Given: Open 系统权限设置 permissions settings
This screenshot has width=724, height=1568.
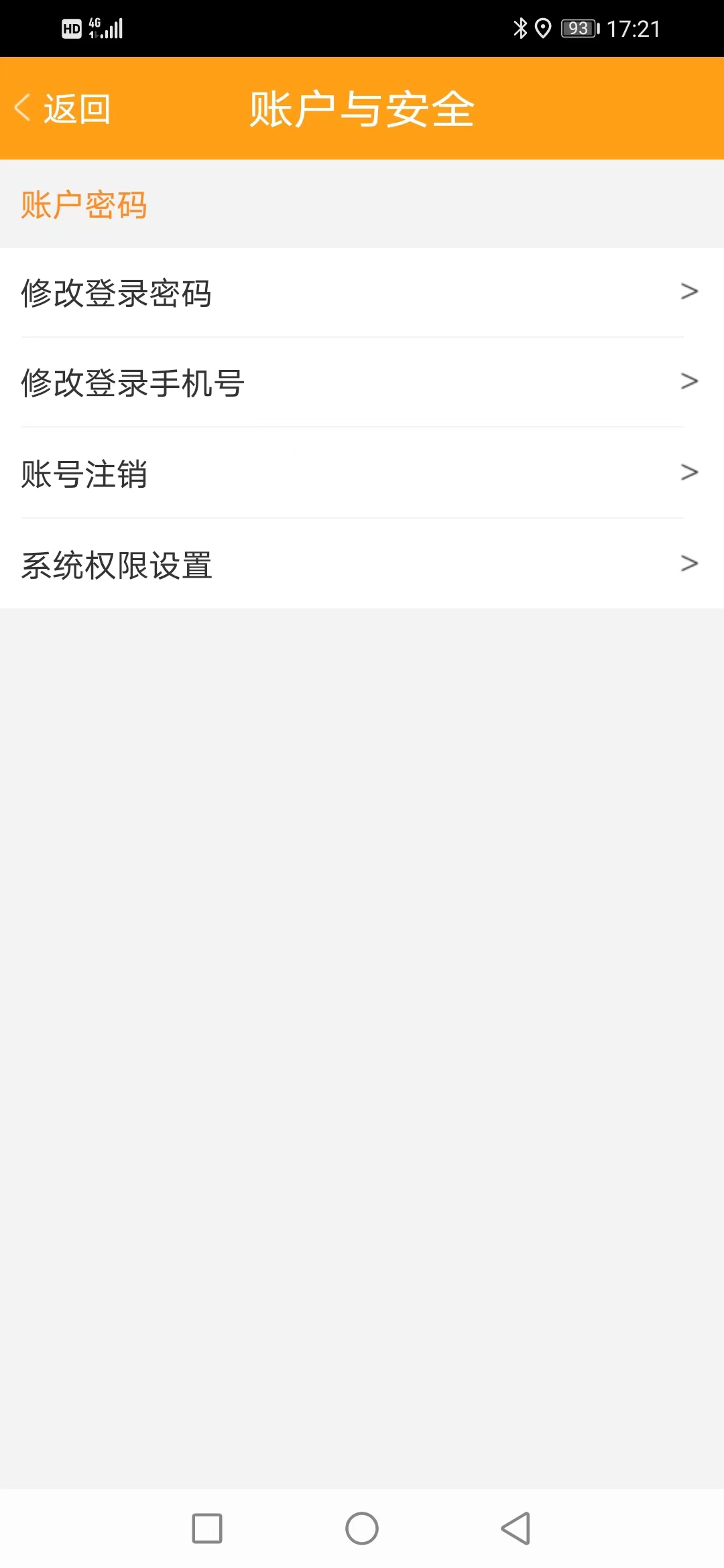Looking at the screenshot, I should (x=362, y=564).
